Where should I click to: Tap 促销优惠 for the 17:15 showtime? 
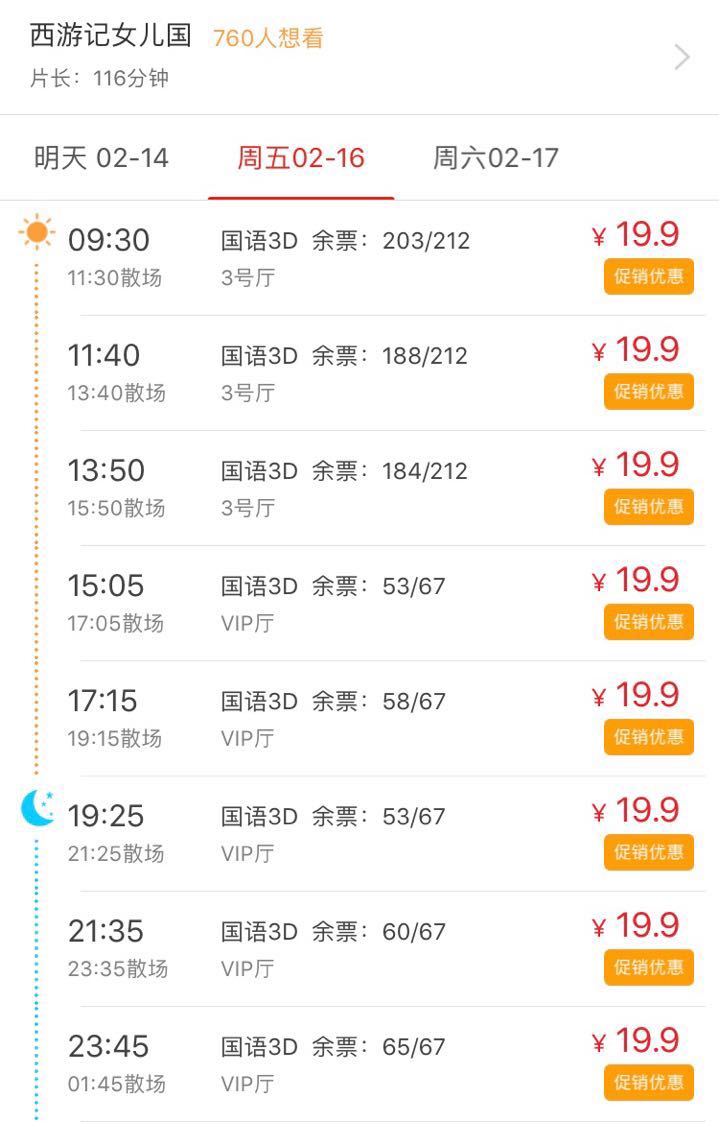(649, 737)
